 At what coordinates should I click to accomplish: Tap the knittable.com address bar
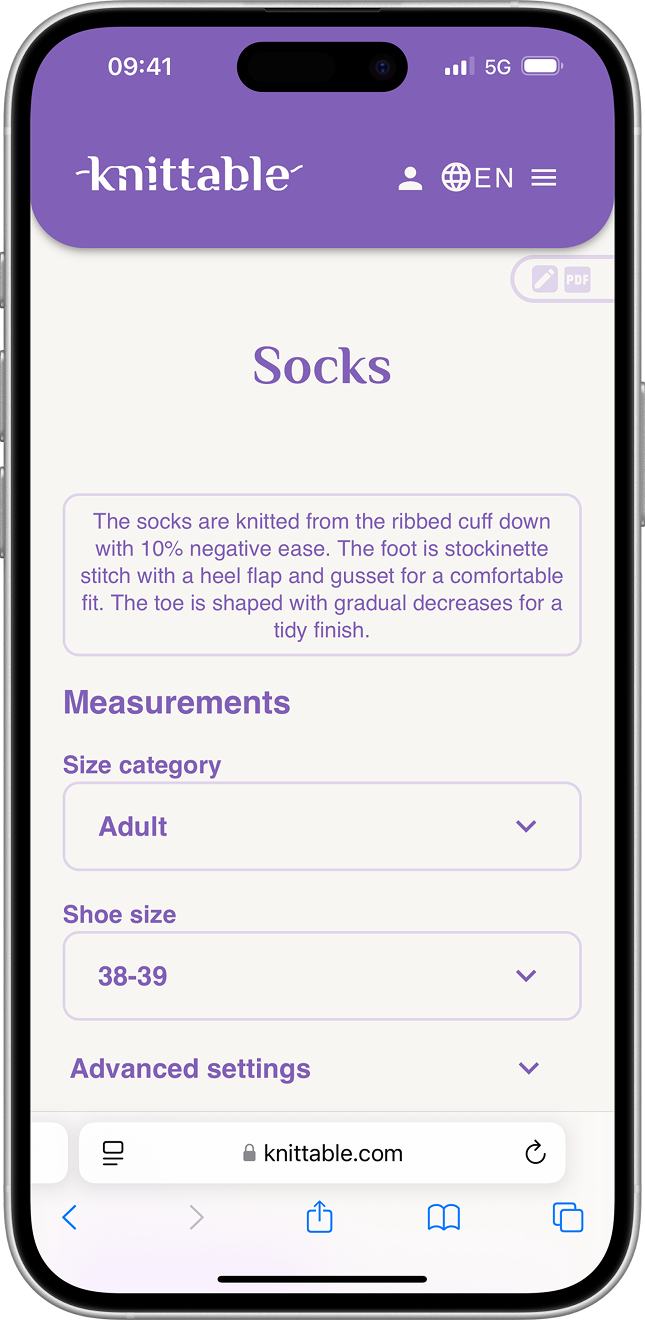pyautogui.click(x=322, y=1153)
